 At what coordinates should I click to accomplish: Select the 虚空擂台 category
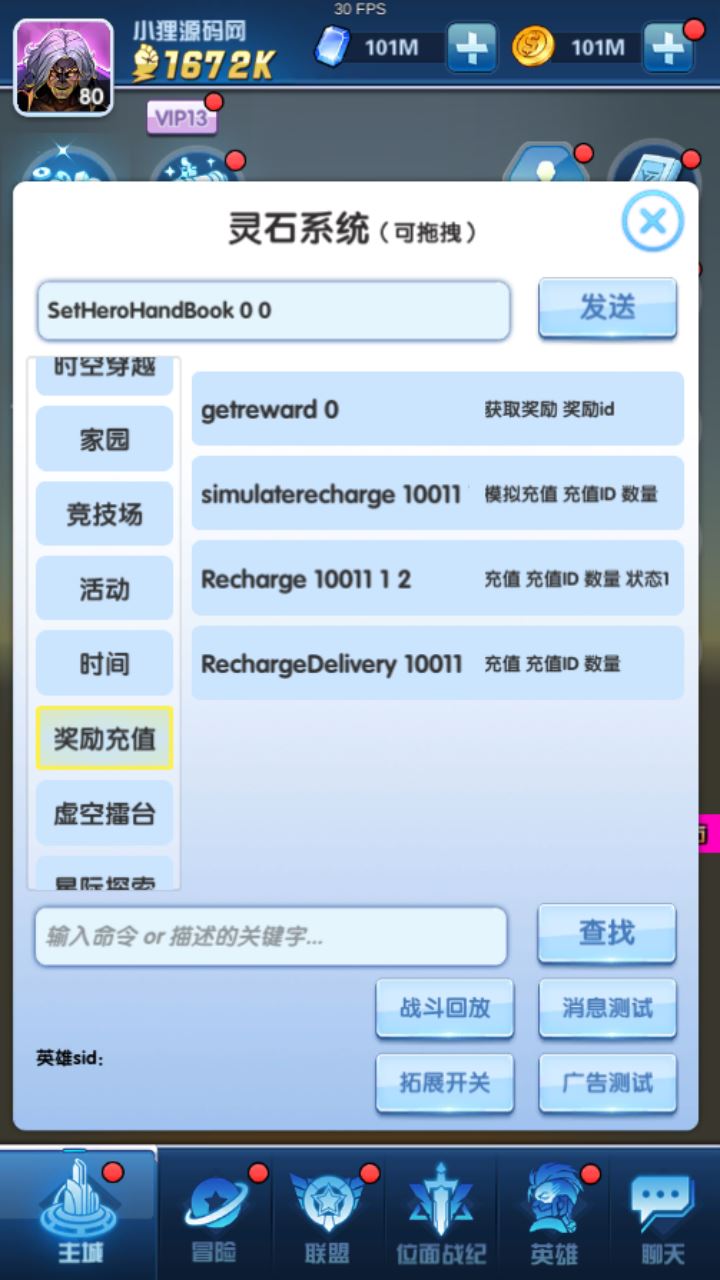tap(104, 813)
